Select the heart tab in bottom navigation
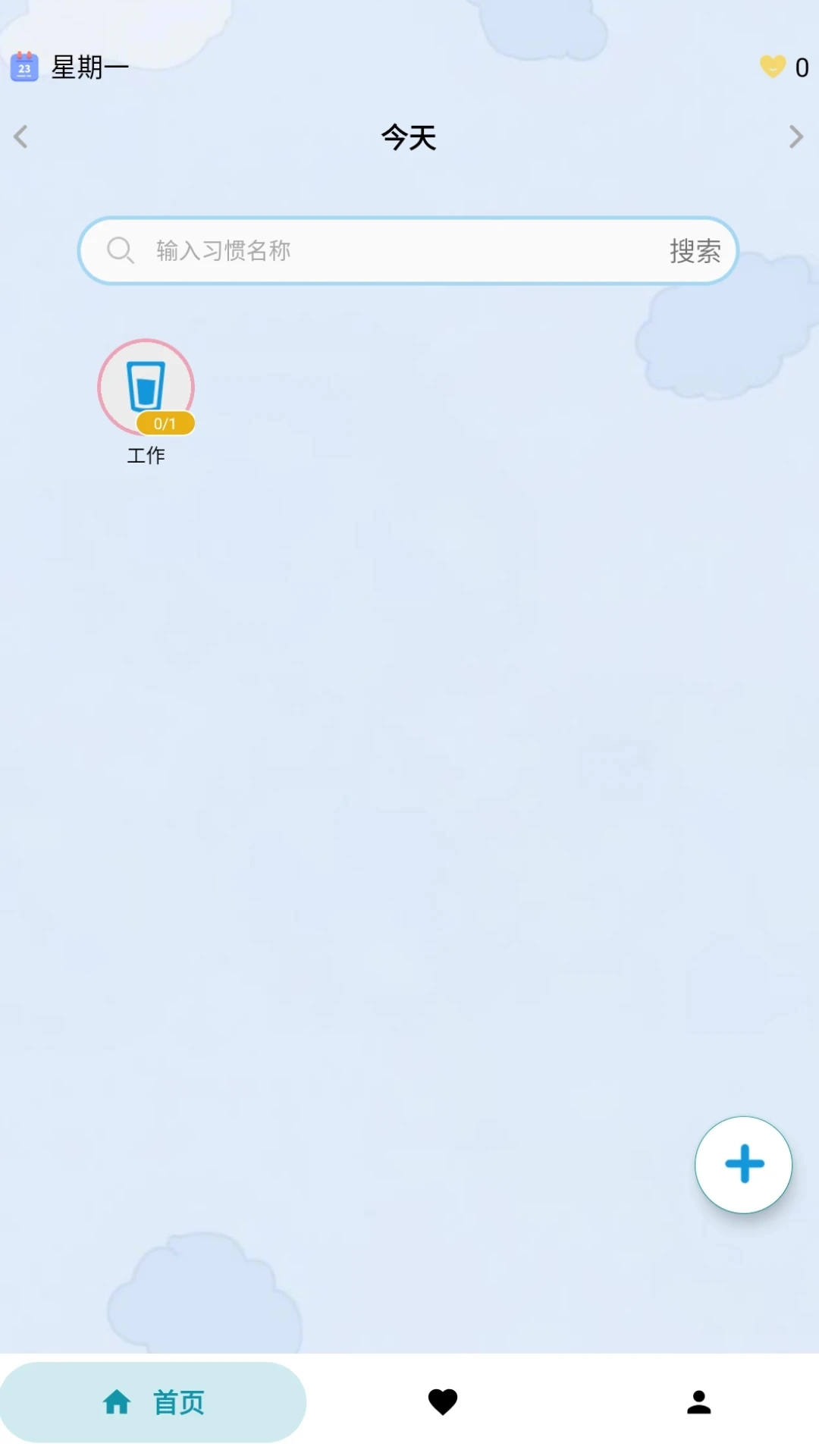This screenshot has width=819, height=1456. pyautogui.click(x=442, y=1401)
